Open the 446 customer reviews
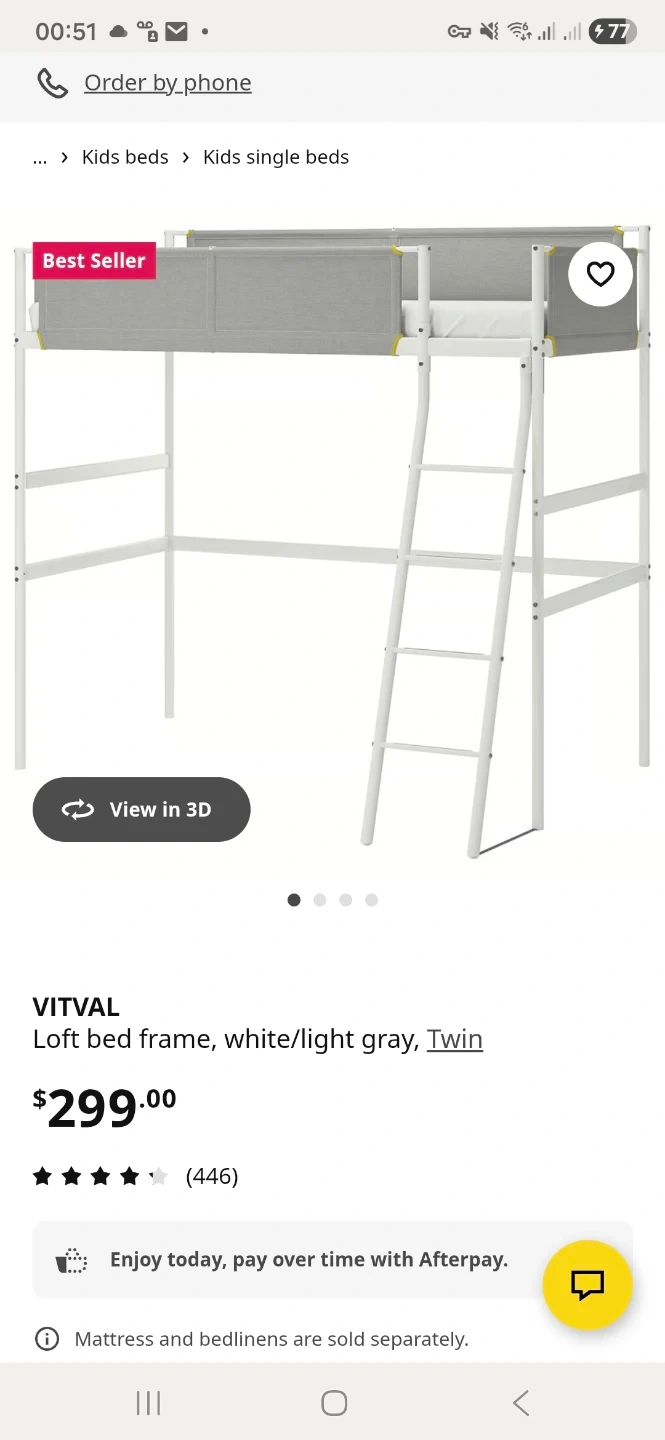The width and height of the screenshot is (665, 1440). (x=212, y=1176)
